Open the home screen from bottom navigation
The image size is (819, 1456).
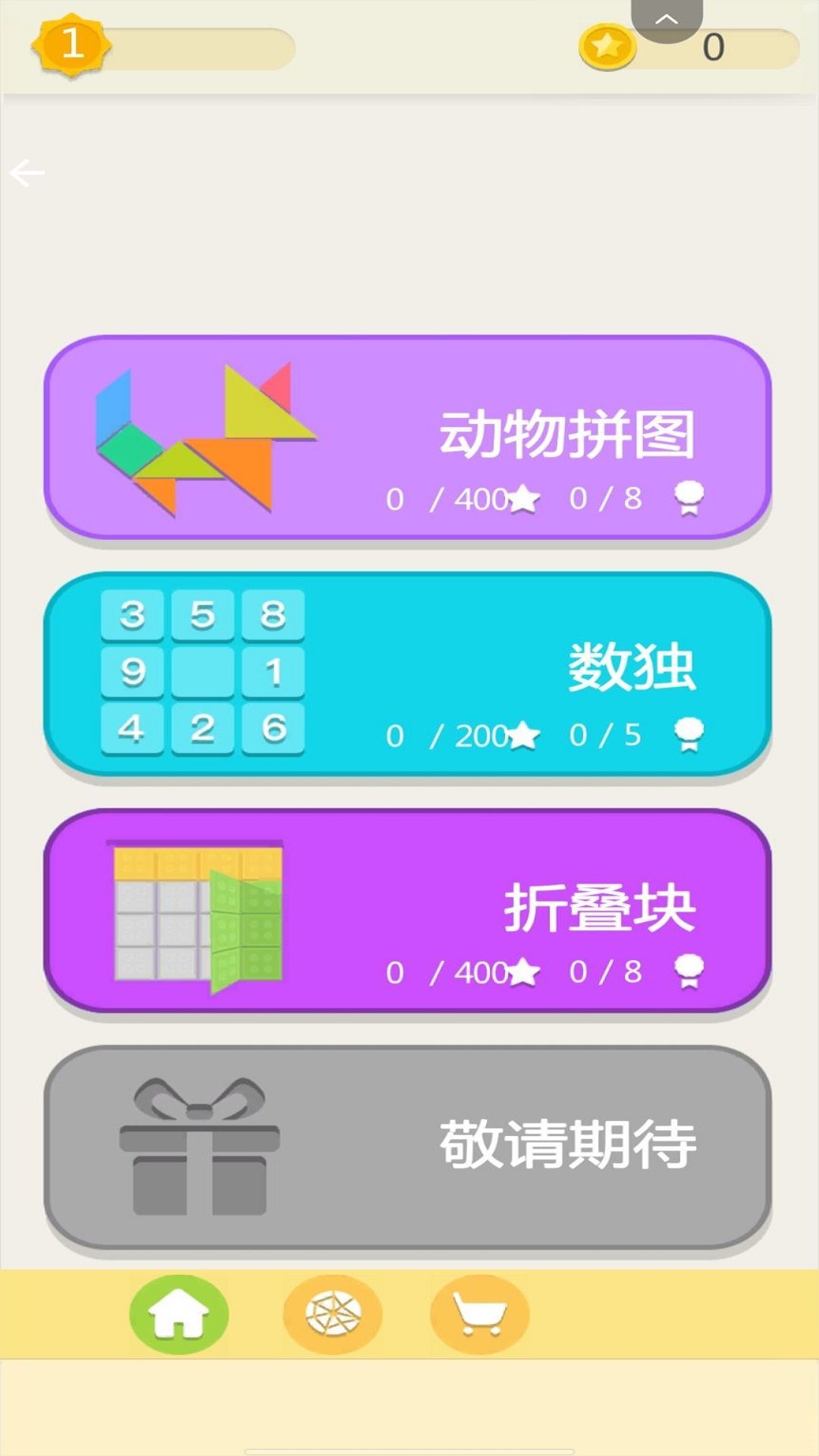[x=180, y=1313]
